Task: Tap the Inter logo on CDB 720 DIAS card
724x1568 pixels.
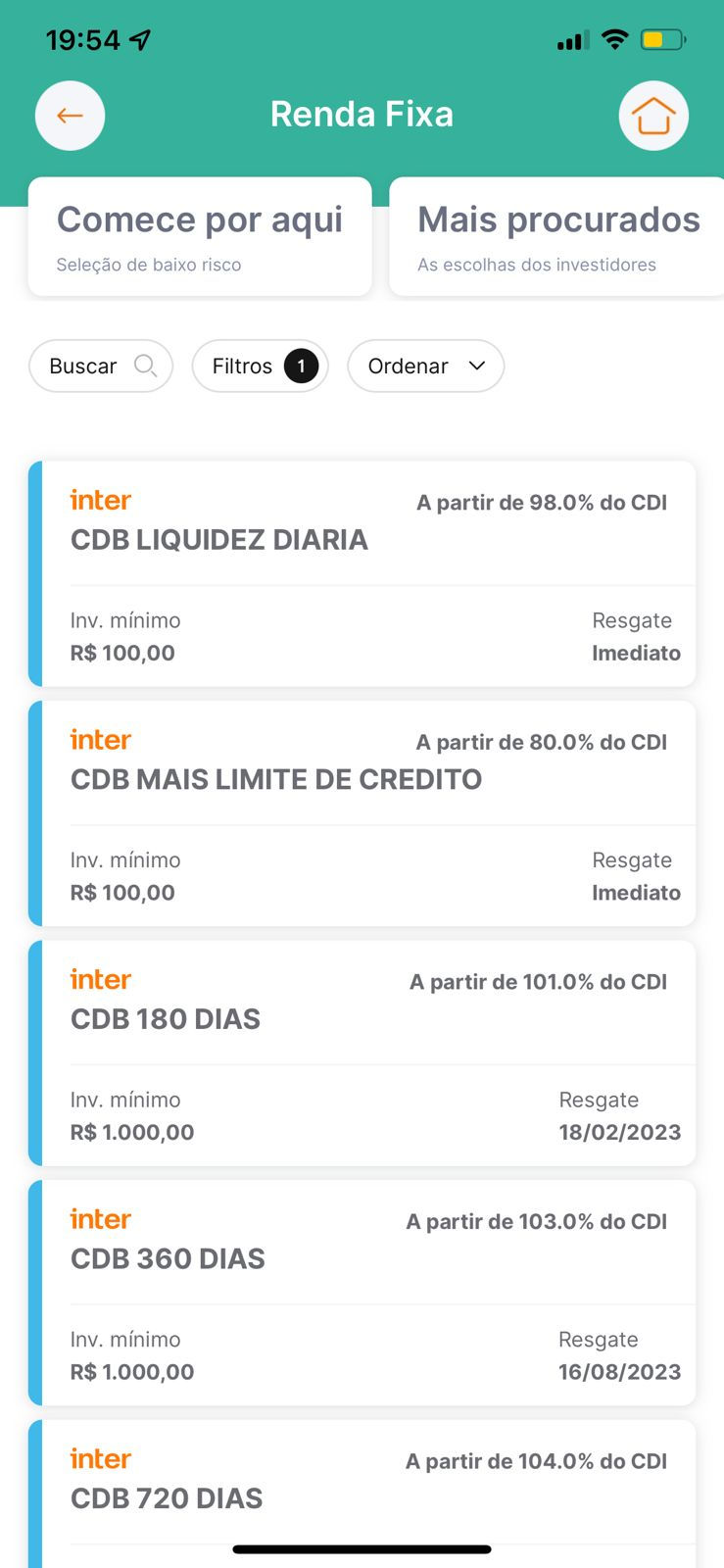Action: (x=100, y=1458)
